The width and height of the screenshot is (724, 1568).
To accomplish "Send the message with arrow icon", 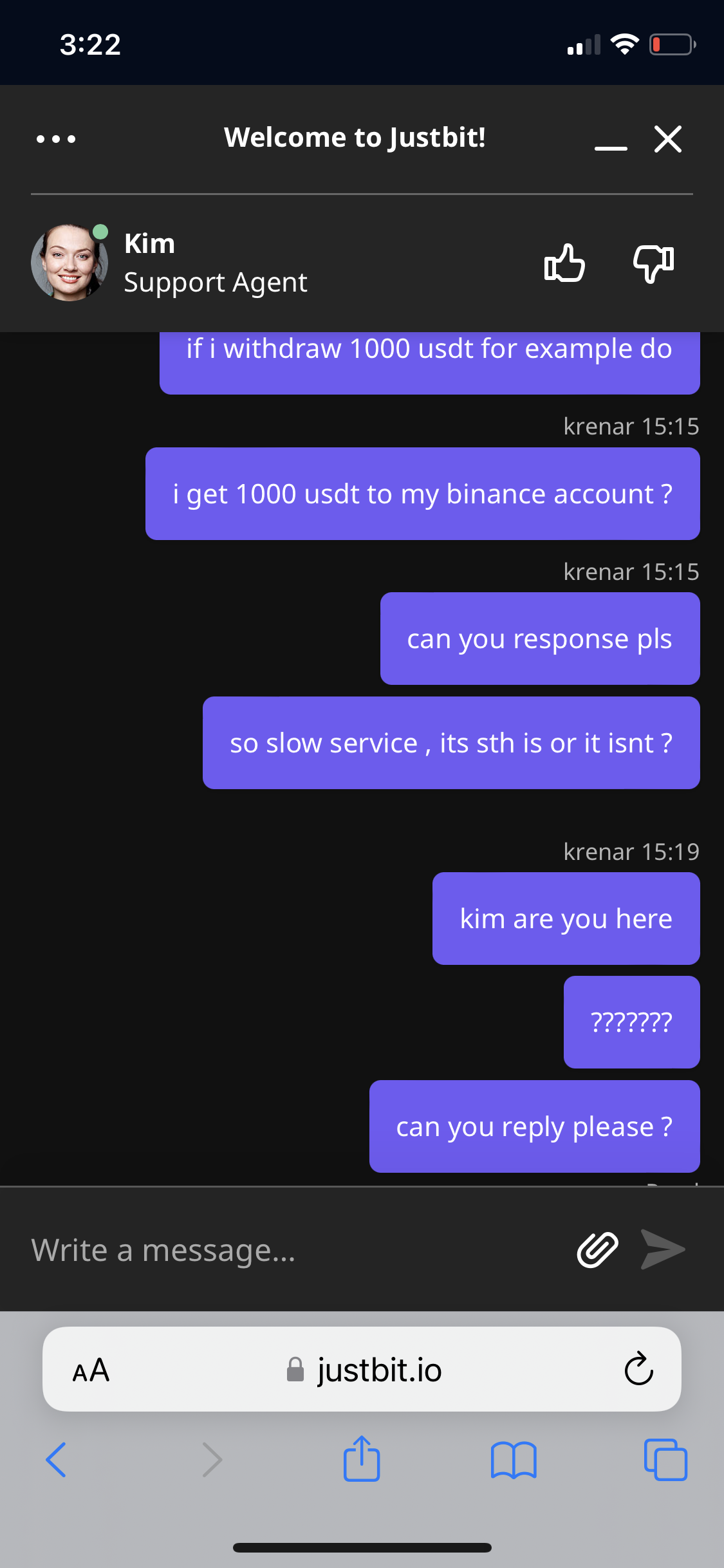I will pyautogui.click(x=663, y=1250).
